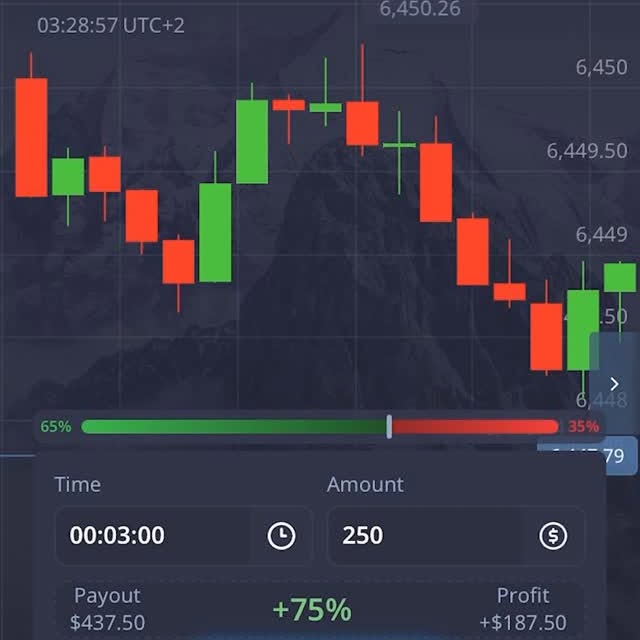This screenshot has height=640, width=640.
Task: Tap the dollar icon in the Amount box
Action: pyautogui.click(x=553, y=536)
